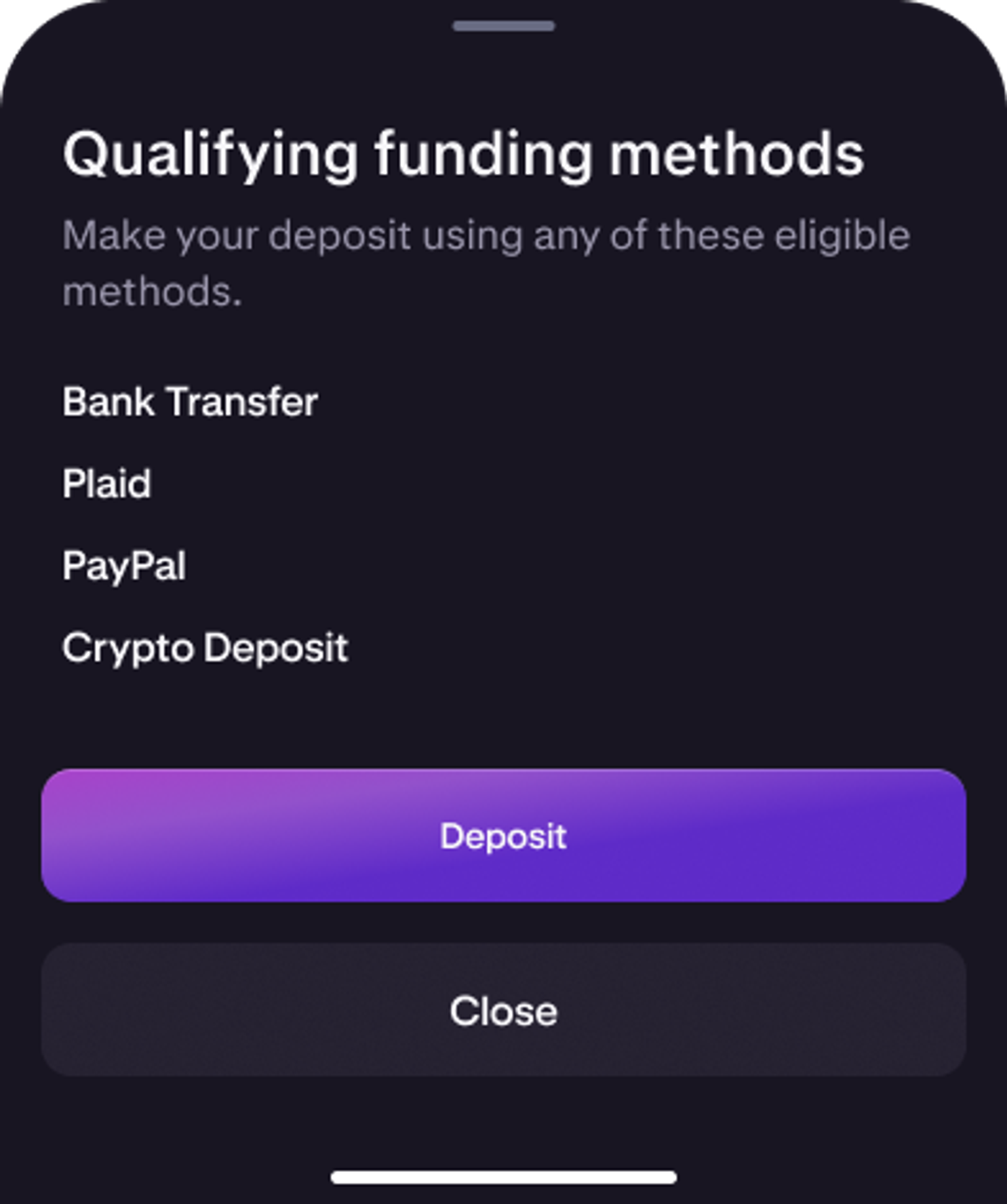Tap the purple Deposit button
Viewport: 1007px width, 1204px height.
503,836
